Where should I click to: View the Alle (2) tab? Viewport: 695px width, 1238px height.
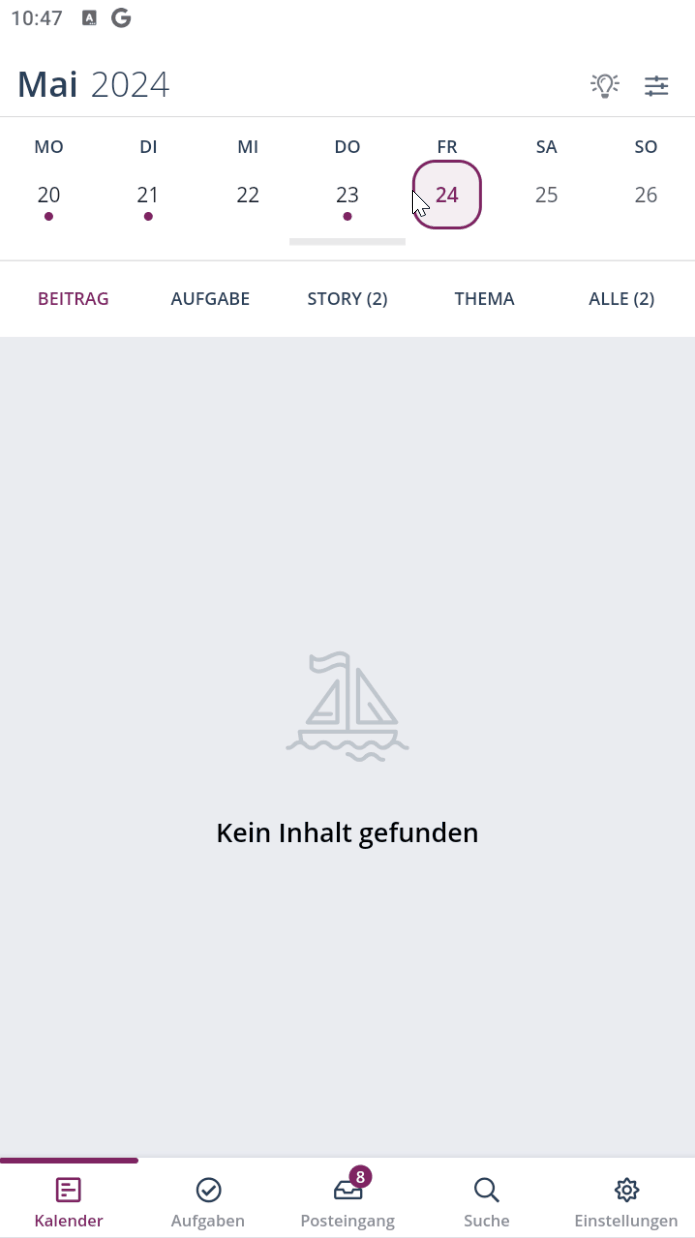click(x=621, y=299)
